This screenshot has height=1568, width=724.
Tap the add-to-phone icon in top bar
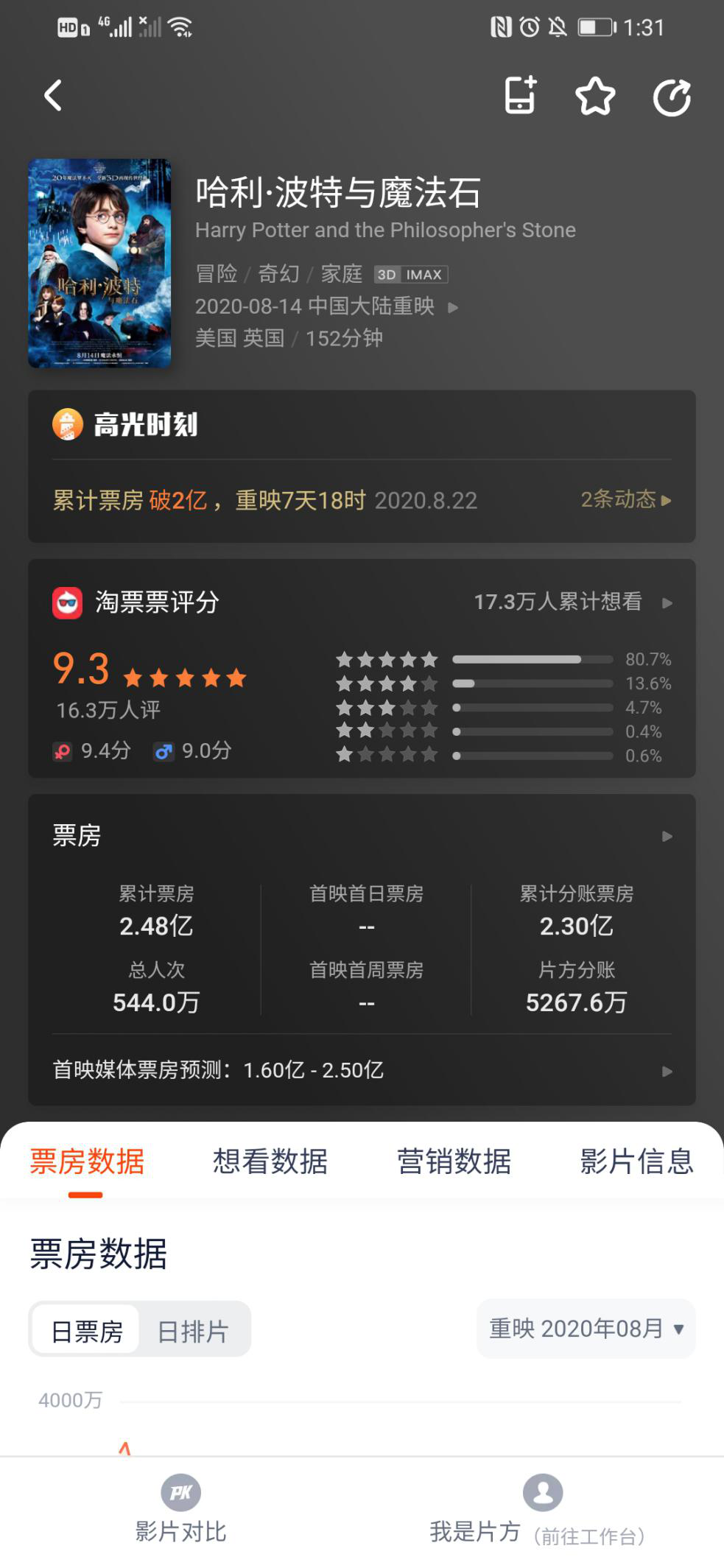[x=521, y=96]
